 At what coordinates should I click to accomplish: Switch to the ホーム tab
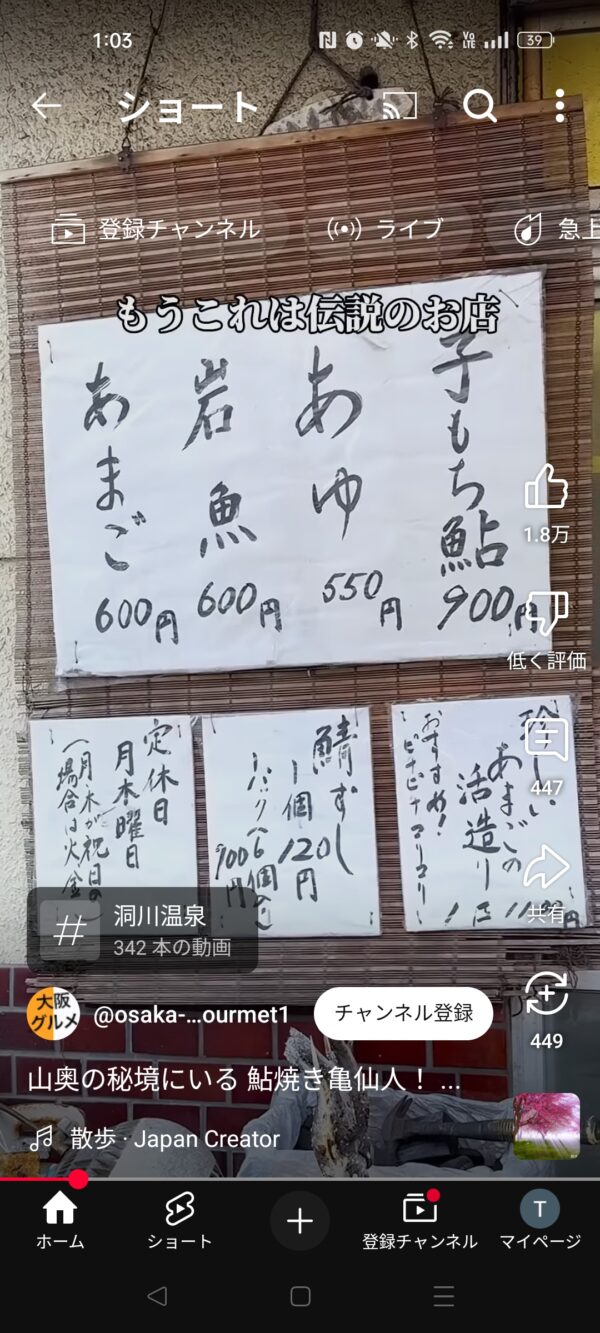click(60, 1220)
